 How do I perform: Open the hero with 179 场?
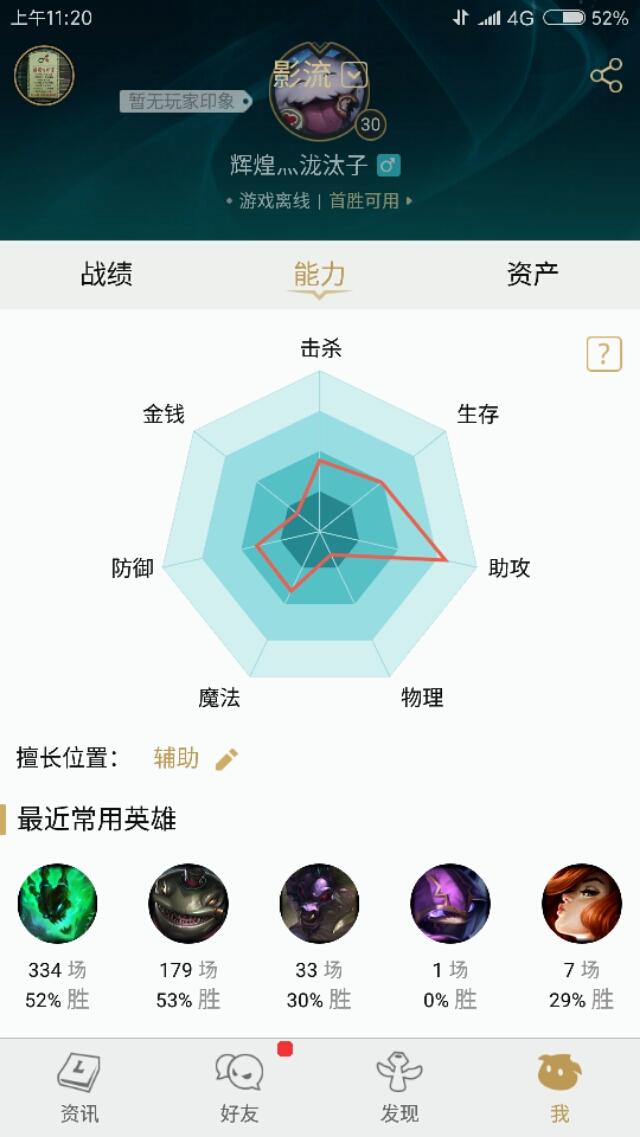[188, 903]
